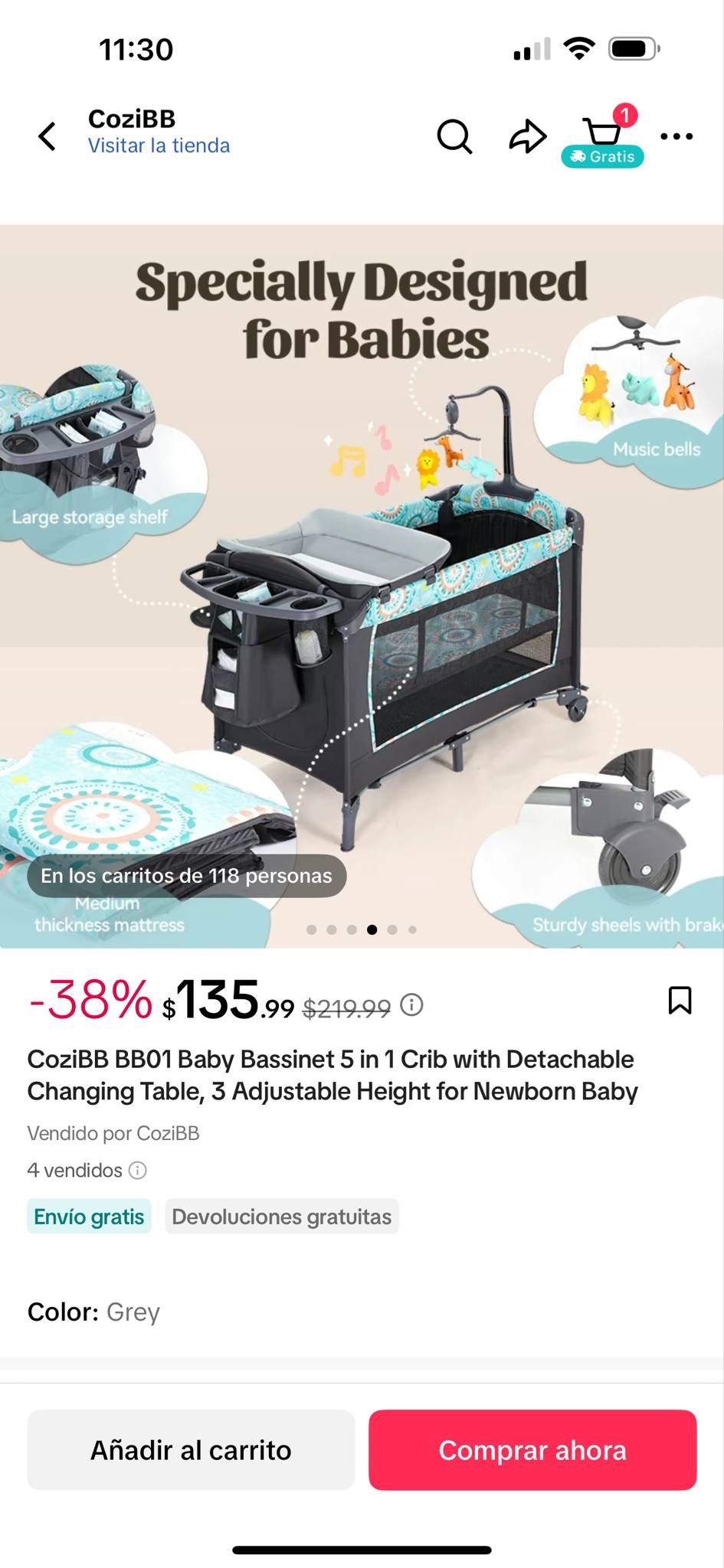Go back using the arrow
Image resolution: width=724 pixels, height=1568 pixels.
[48, 137]
